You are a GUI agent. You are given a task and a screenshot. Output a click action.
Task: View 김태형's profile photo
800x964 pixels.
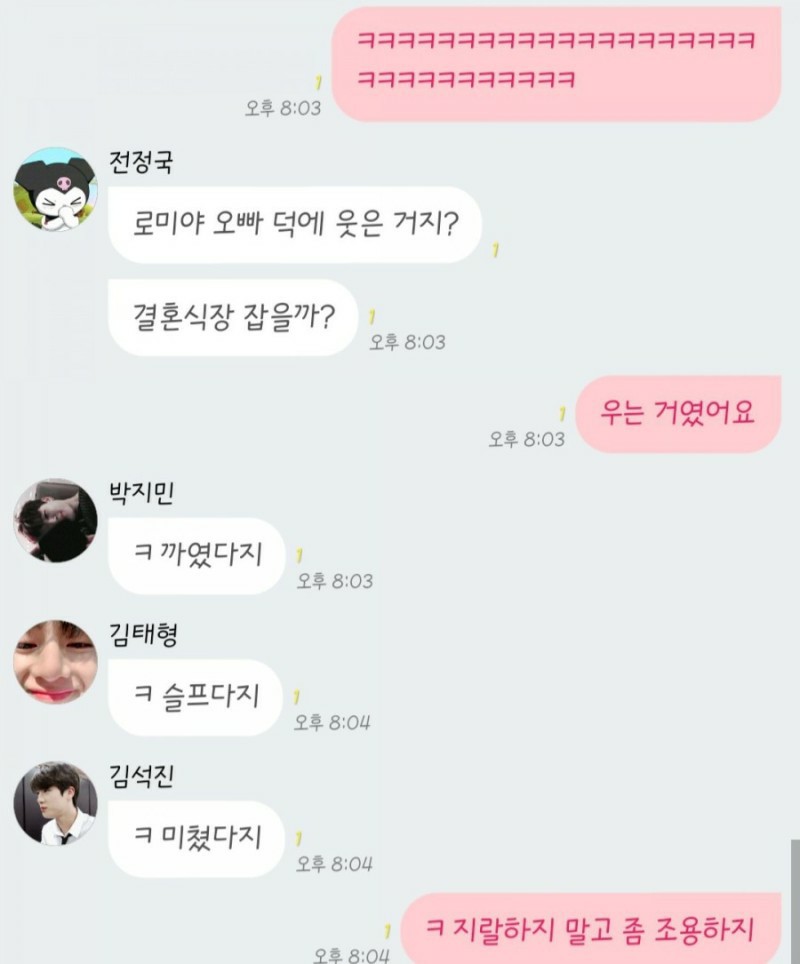coord(55,661)
